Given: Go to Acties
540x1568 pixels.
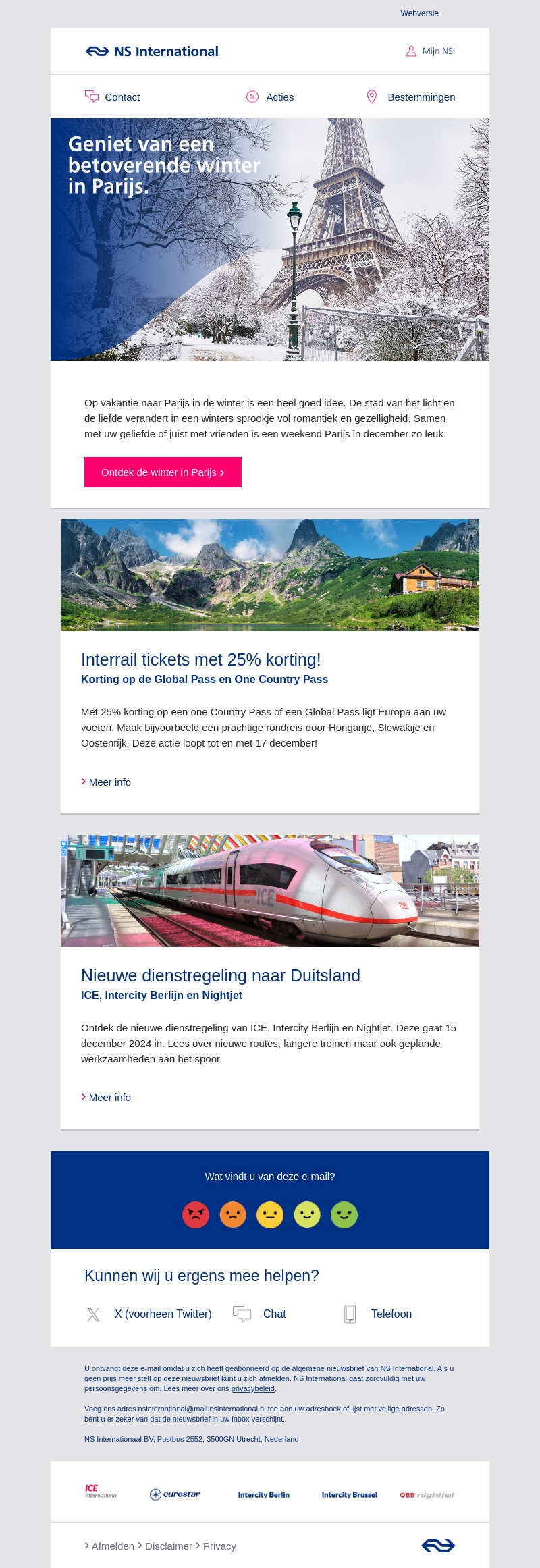Looking at the screenshot, I should 271,97.
